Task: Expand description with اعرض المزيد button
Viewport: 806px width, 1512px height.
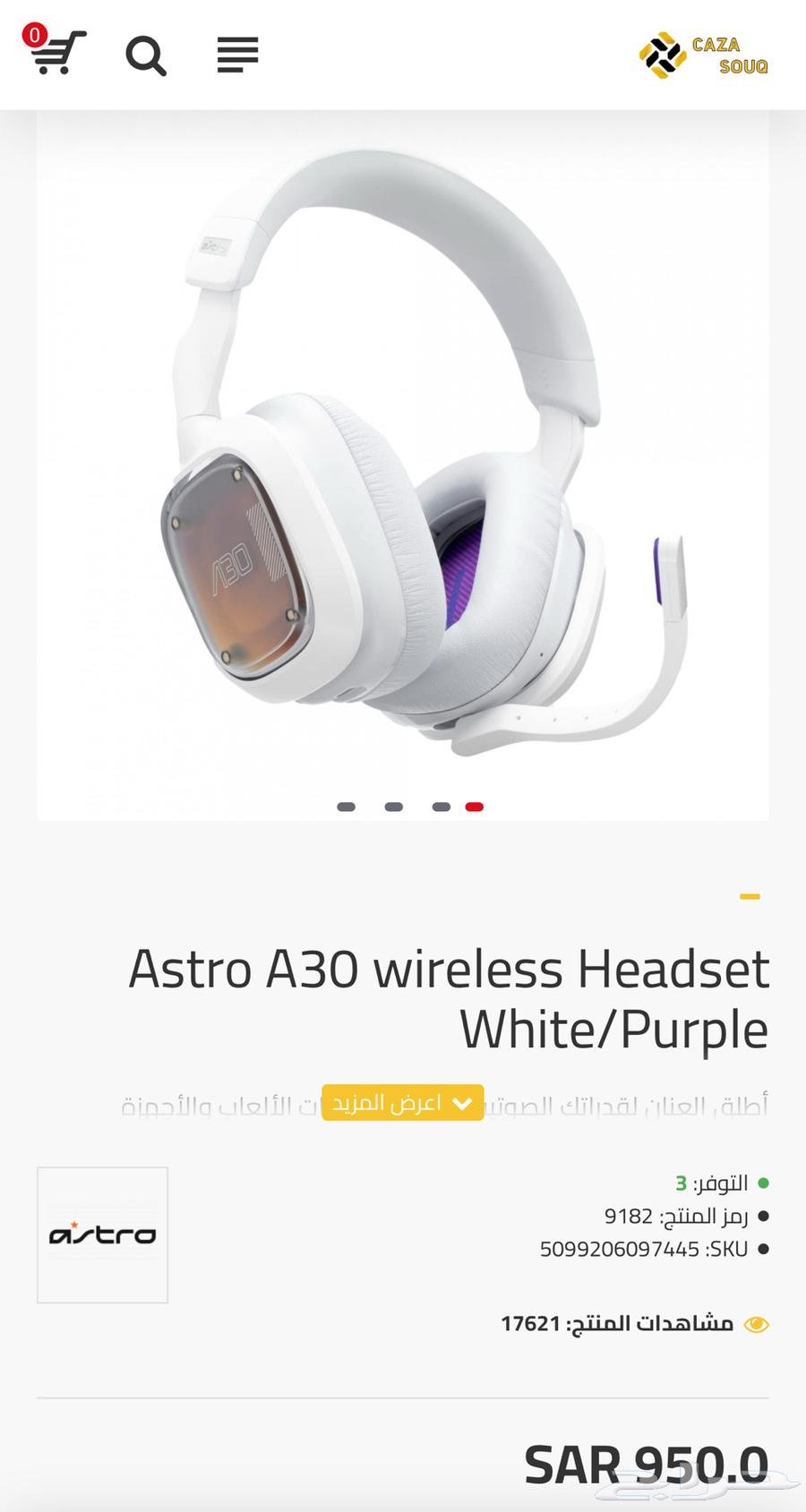Action: click(403, 1102)
